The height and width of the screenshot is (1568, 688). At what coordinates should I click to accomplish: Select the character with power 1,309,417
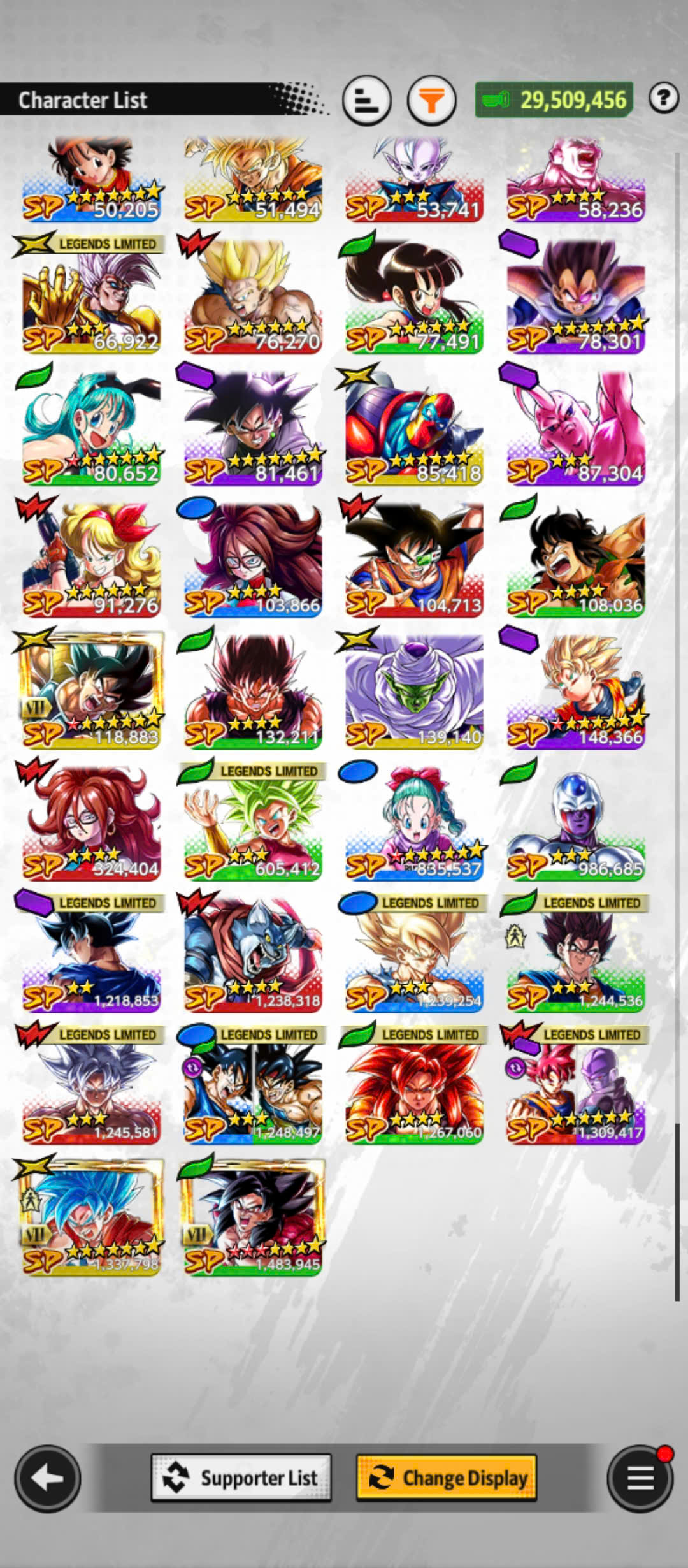click(576, 1085)
